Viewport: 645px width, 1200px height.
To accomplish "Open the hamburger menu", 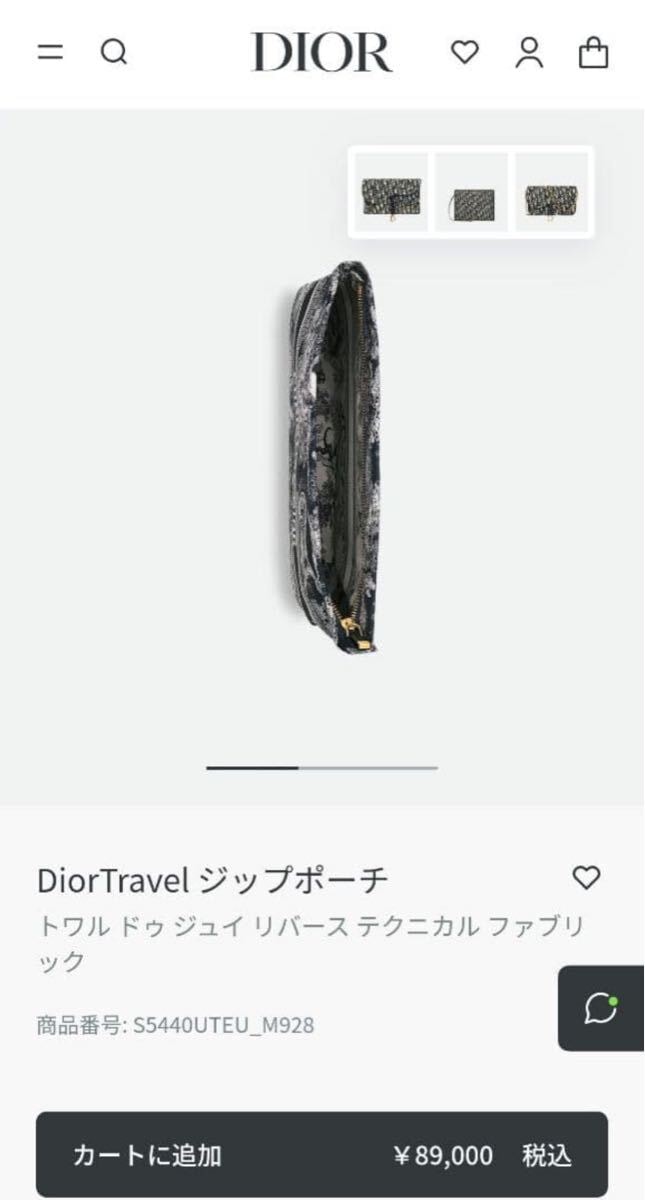I will 50,53.
